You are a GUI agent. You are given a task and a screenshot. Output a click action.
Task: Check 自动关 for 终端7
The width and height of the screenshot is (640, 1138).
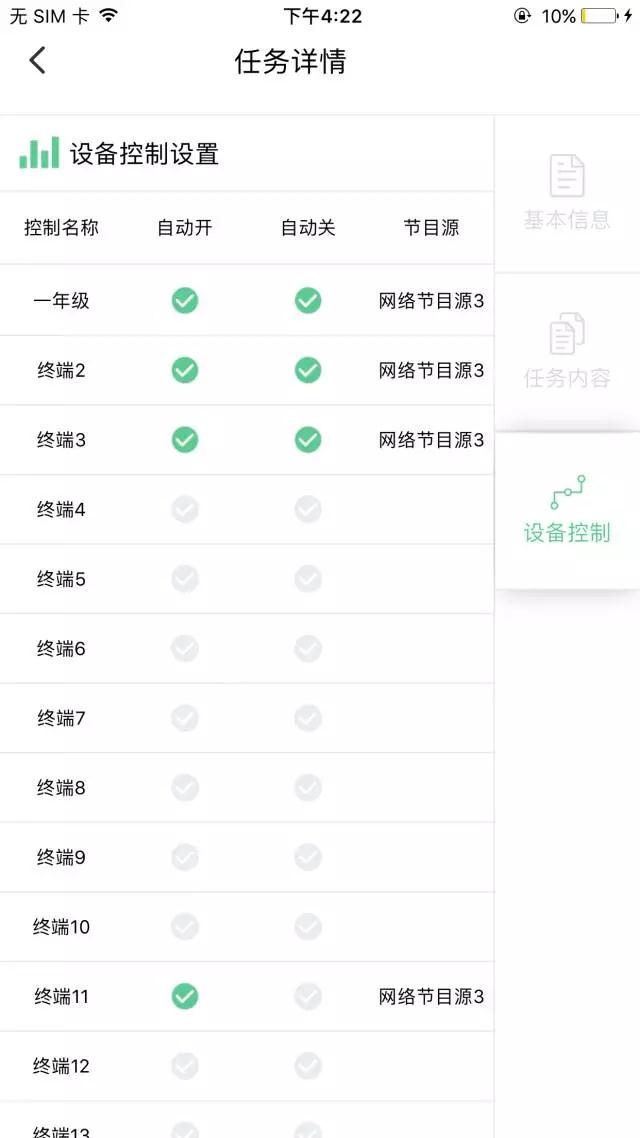coord(308,719)
